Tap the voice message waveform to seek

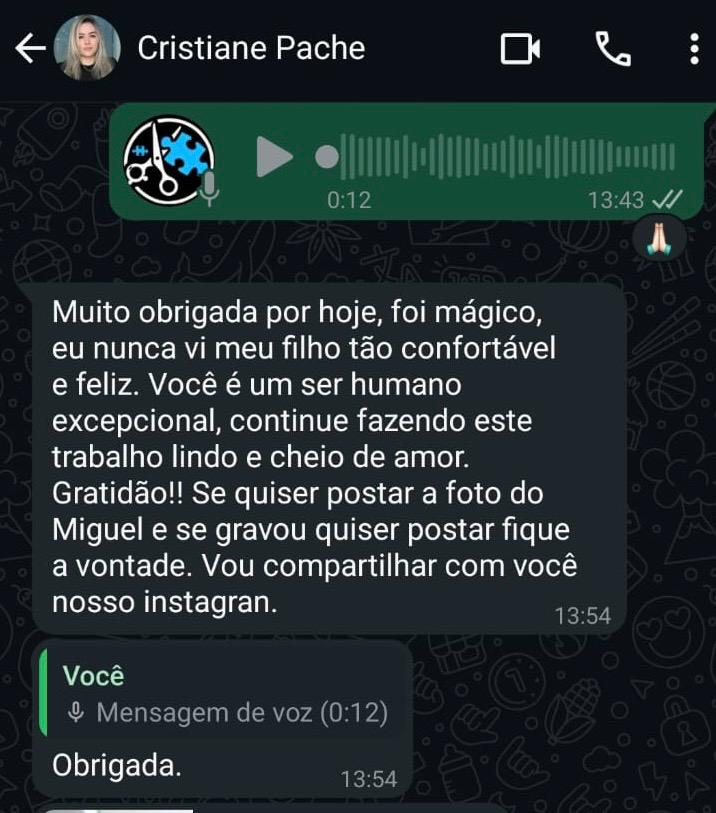point(500,157)
